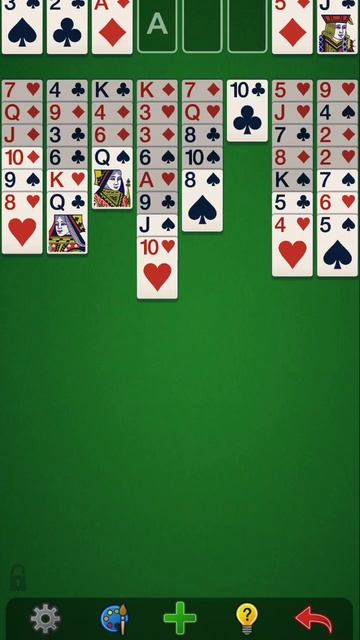Select the 10 of hearts card
Image resolution: width=360 pixels, height=640 pixels.
click(x=157, y=268)
